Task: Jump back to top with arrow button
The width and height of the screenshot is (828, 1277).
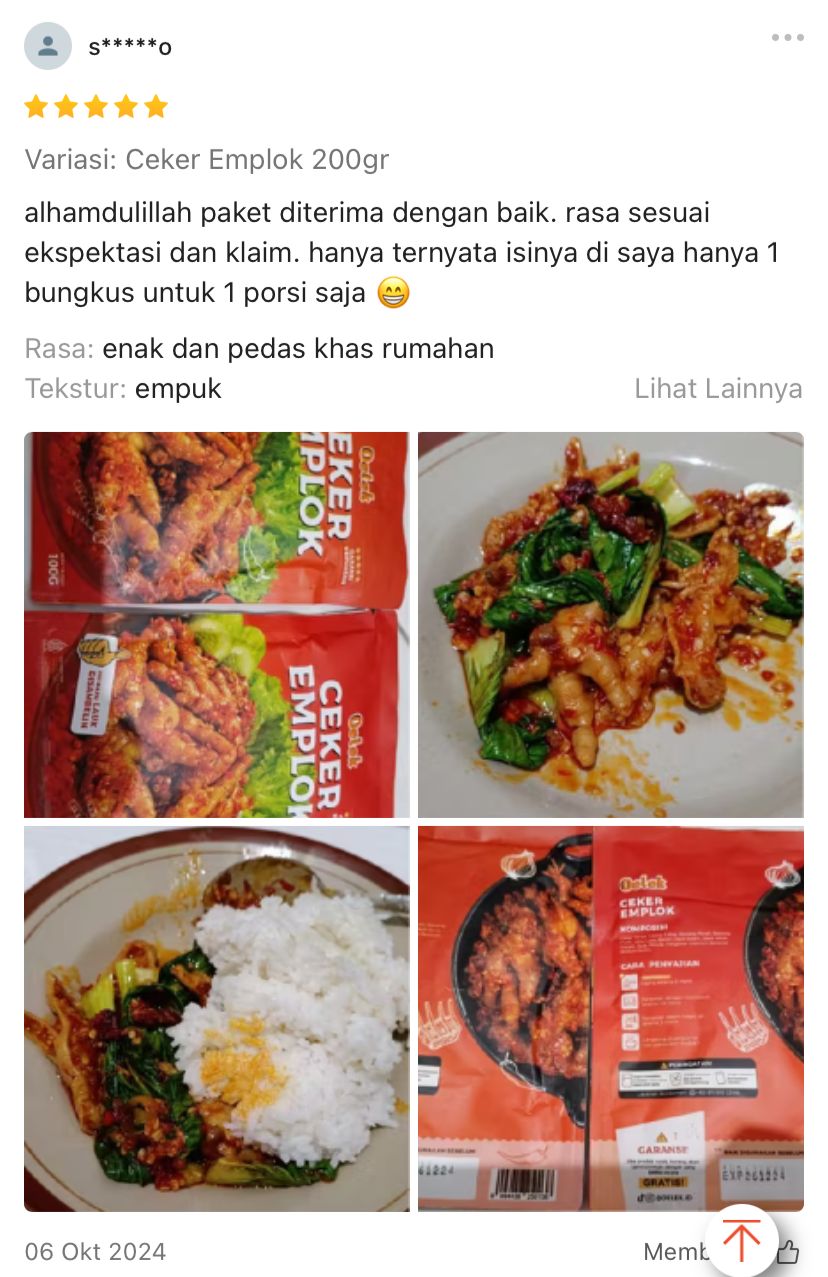Action: 741,1241
